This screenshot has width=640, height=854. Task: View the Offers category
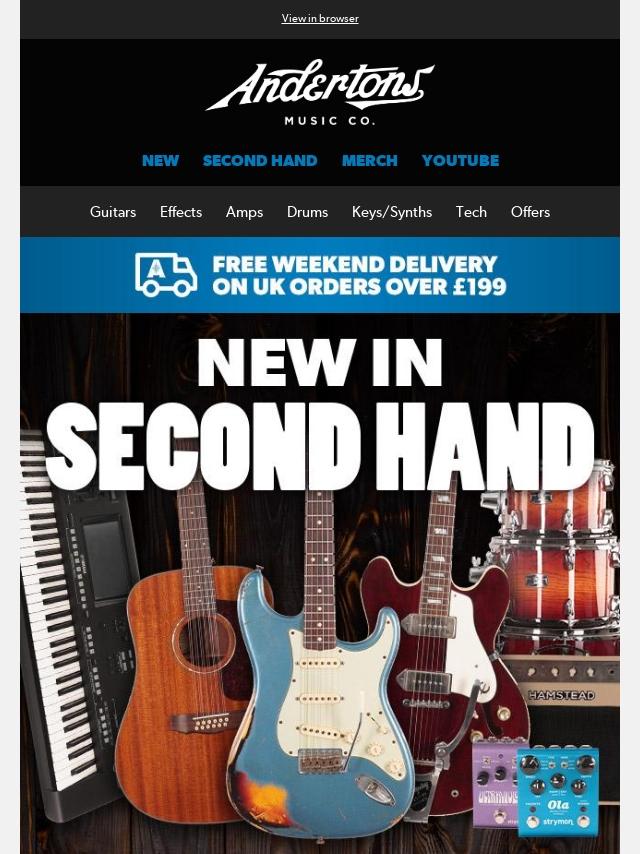(x=530, y=212)
